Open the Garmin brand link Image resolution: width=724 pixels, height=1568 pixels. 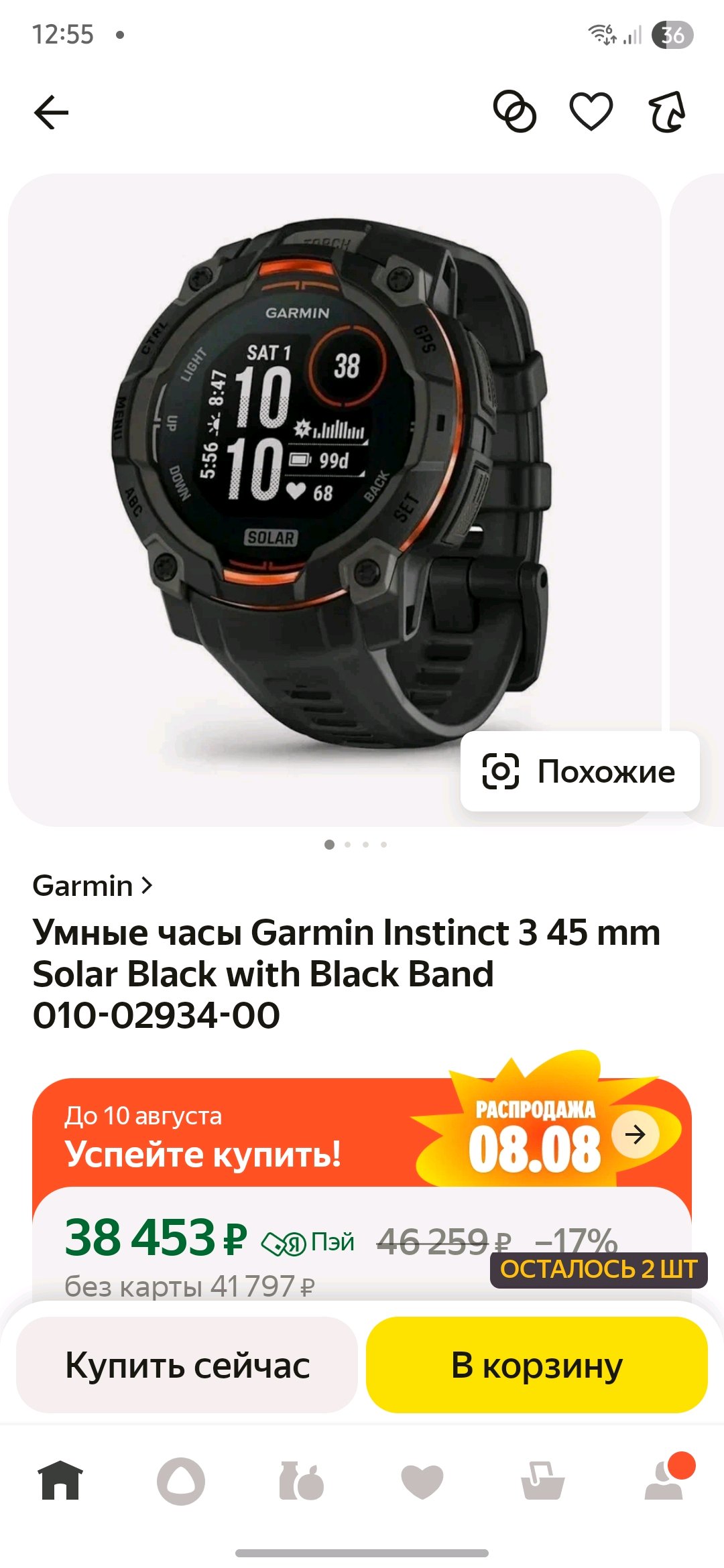coord(93,886)
